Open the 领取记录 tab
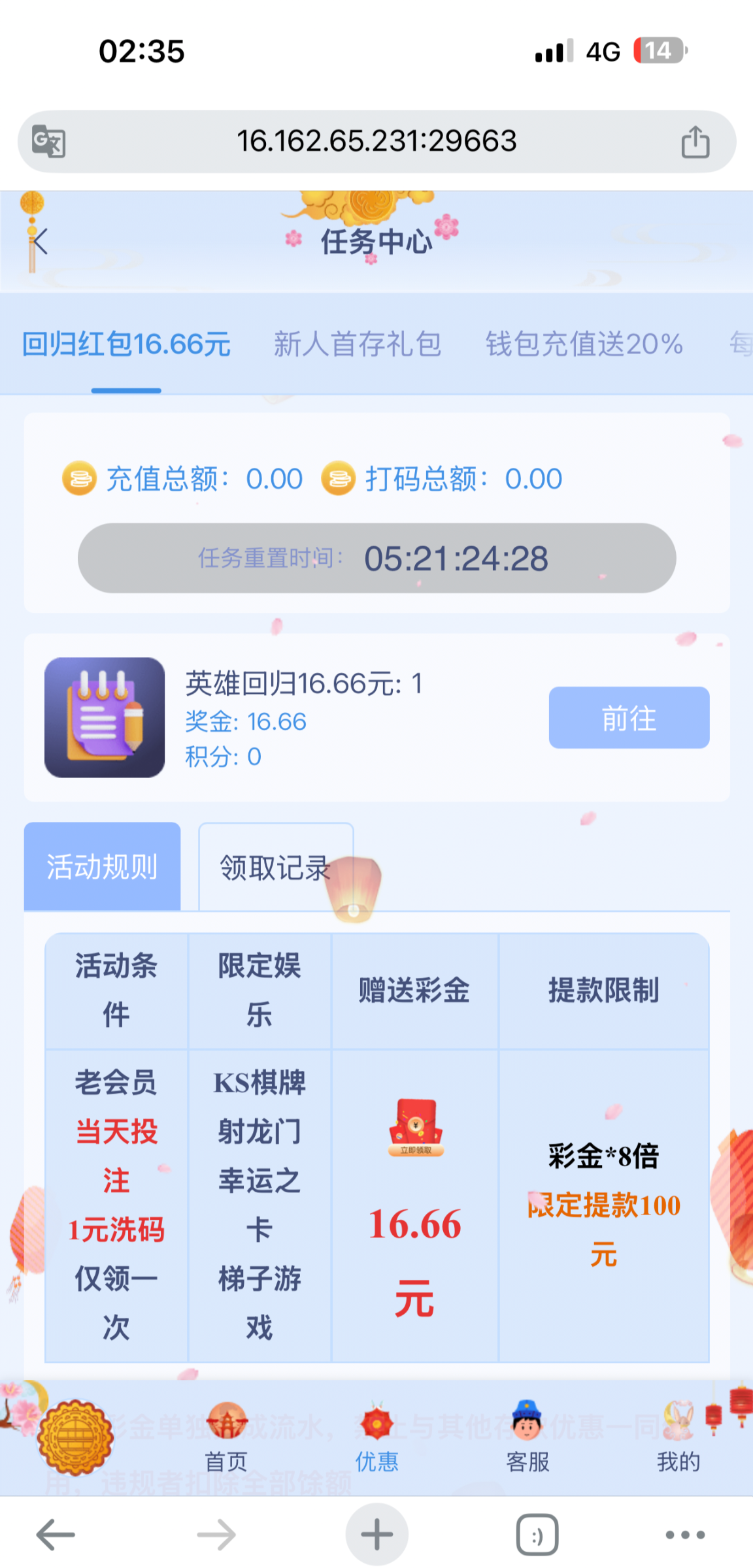 [275, 868]
